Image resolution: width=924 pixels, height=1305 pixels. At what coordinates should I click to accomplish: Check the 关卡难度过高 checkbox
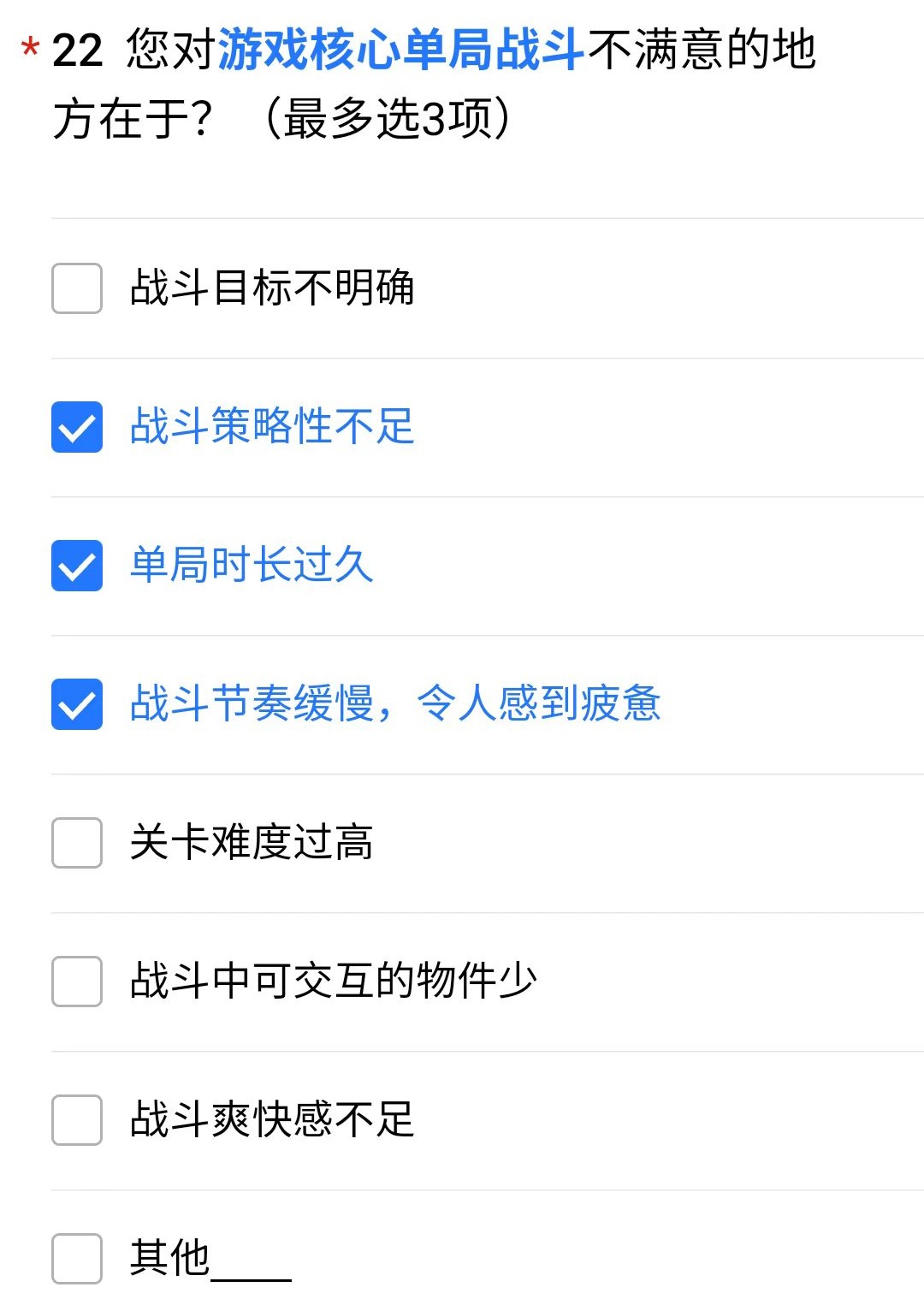(75, 845)
